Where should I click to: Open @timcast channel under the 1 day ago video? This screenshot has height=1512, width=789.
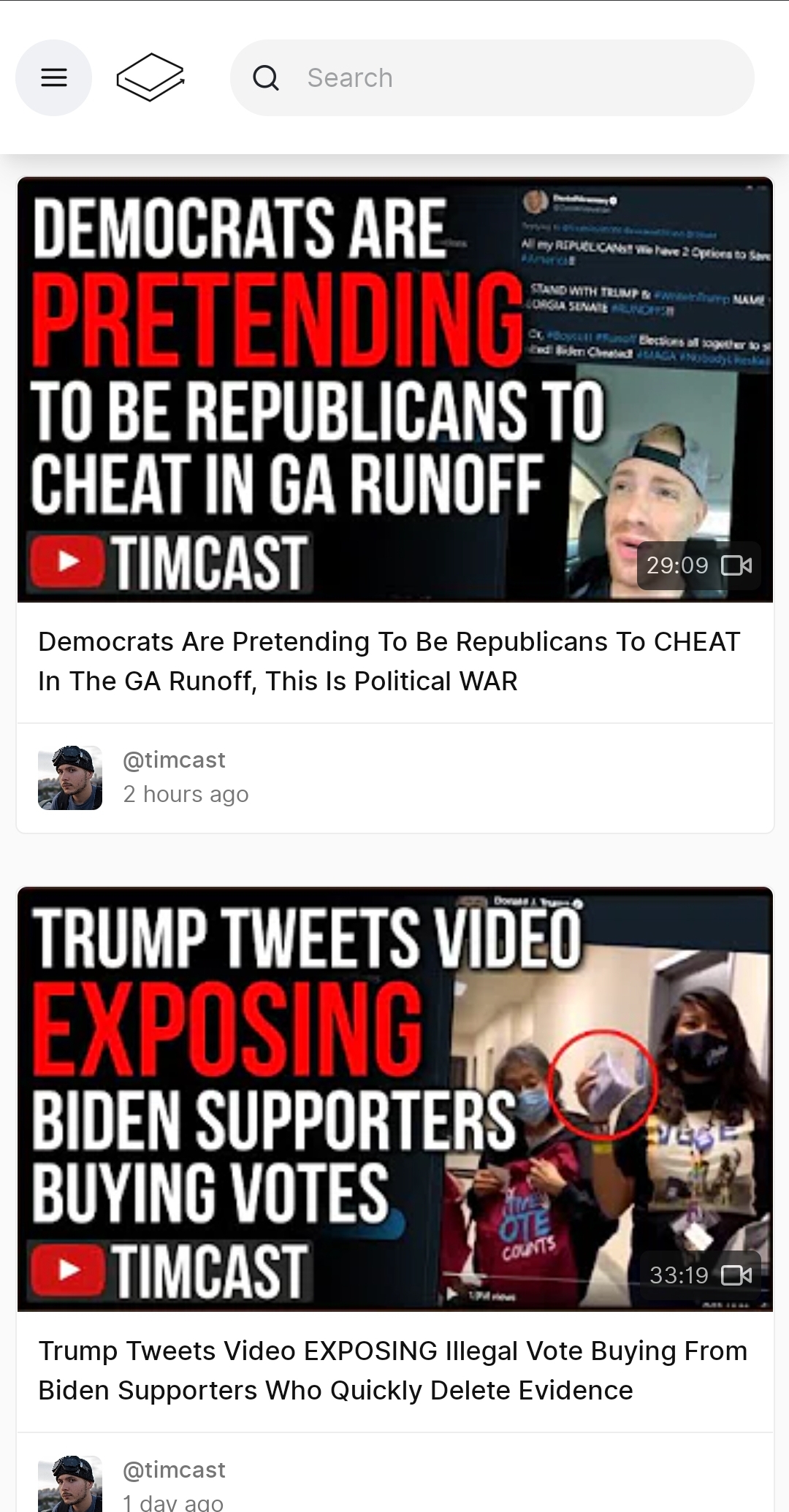(x=174, y=1470)
